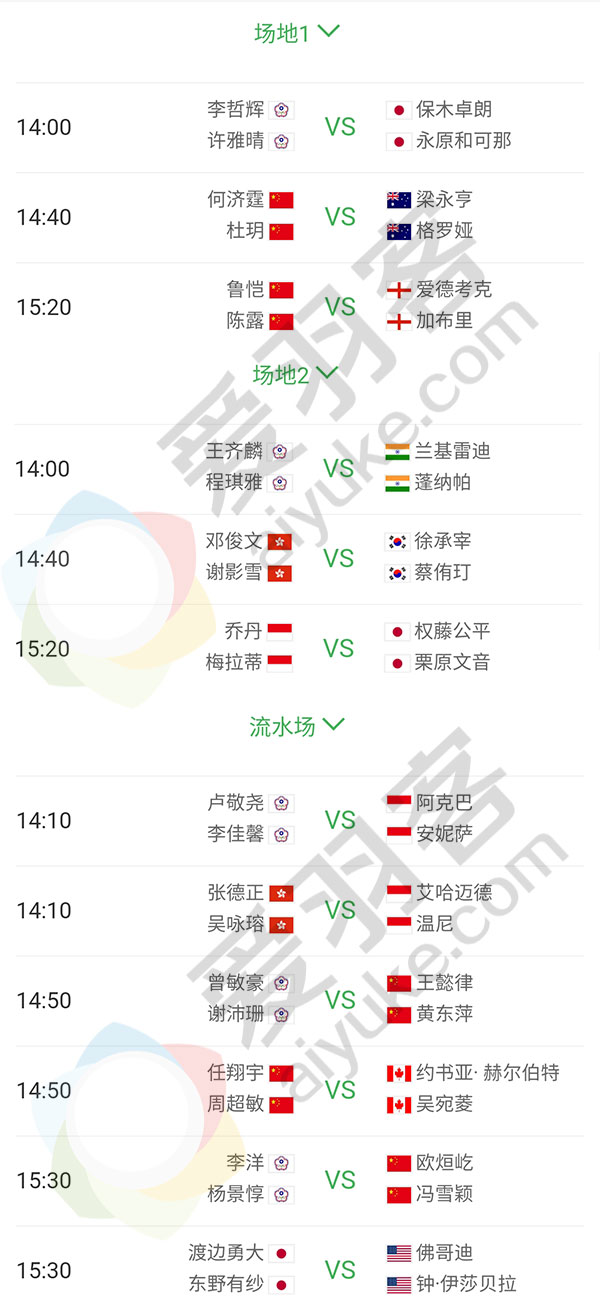This screenshot has height=1310, width=600.
Task: Select the 邓俊文/谢影雪 vs 徐承宰 match
Action: coord(340,559)
